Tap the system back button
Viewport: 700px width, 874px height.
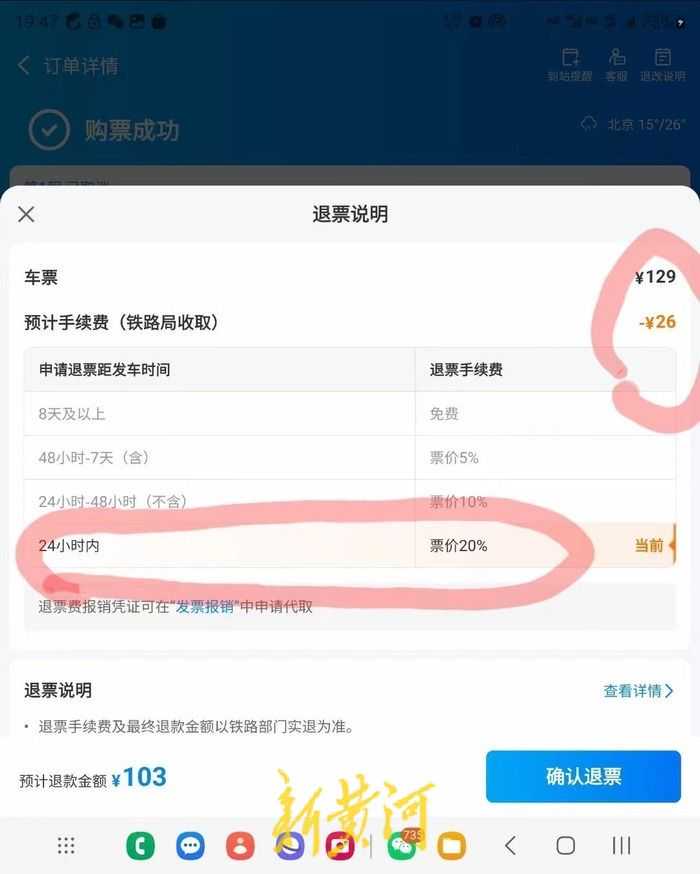coord(510,846)
